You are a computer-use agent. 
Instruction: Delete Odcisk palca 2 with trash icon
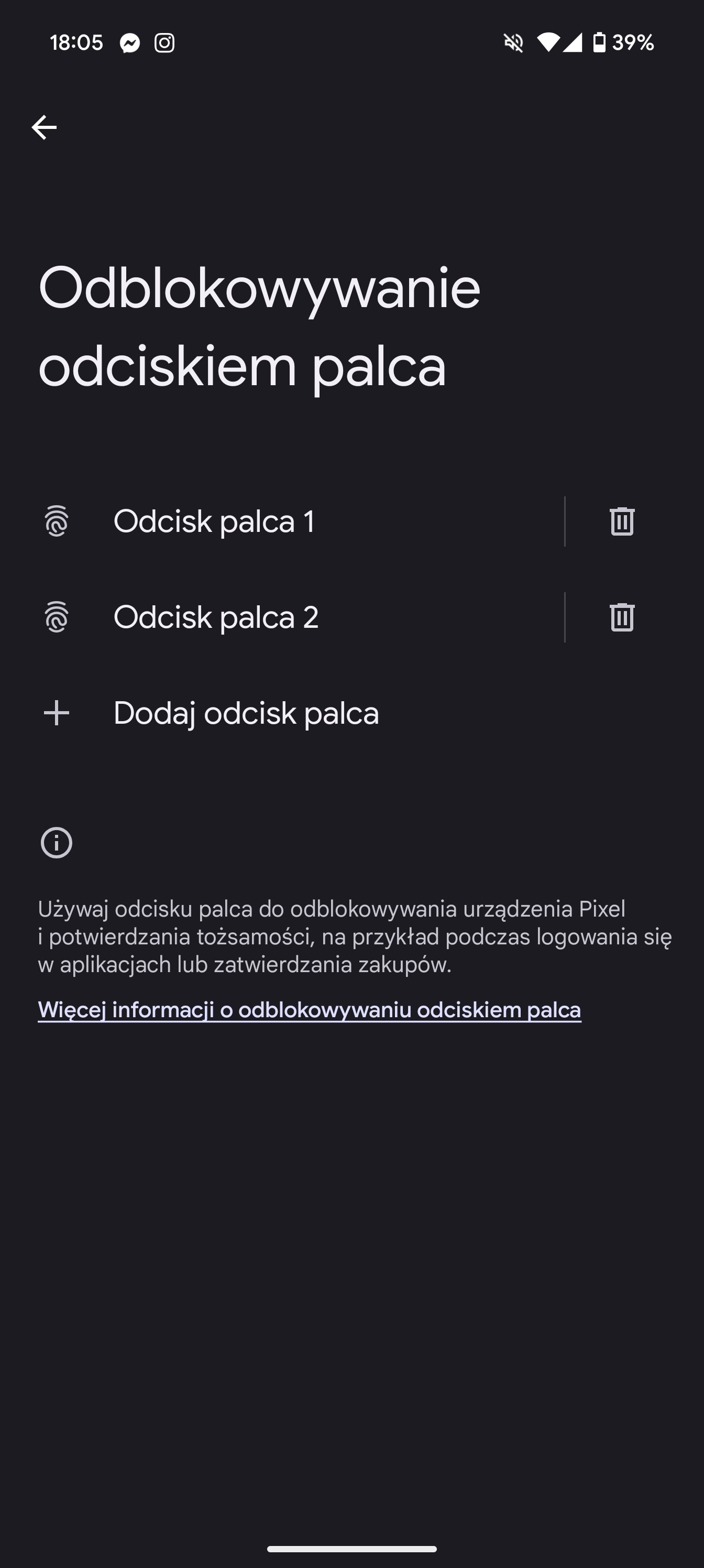(622, 617)
